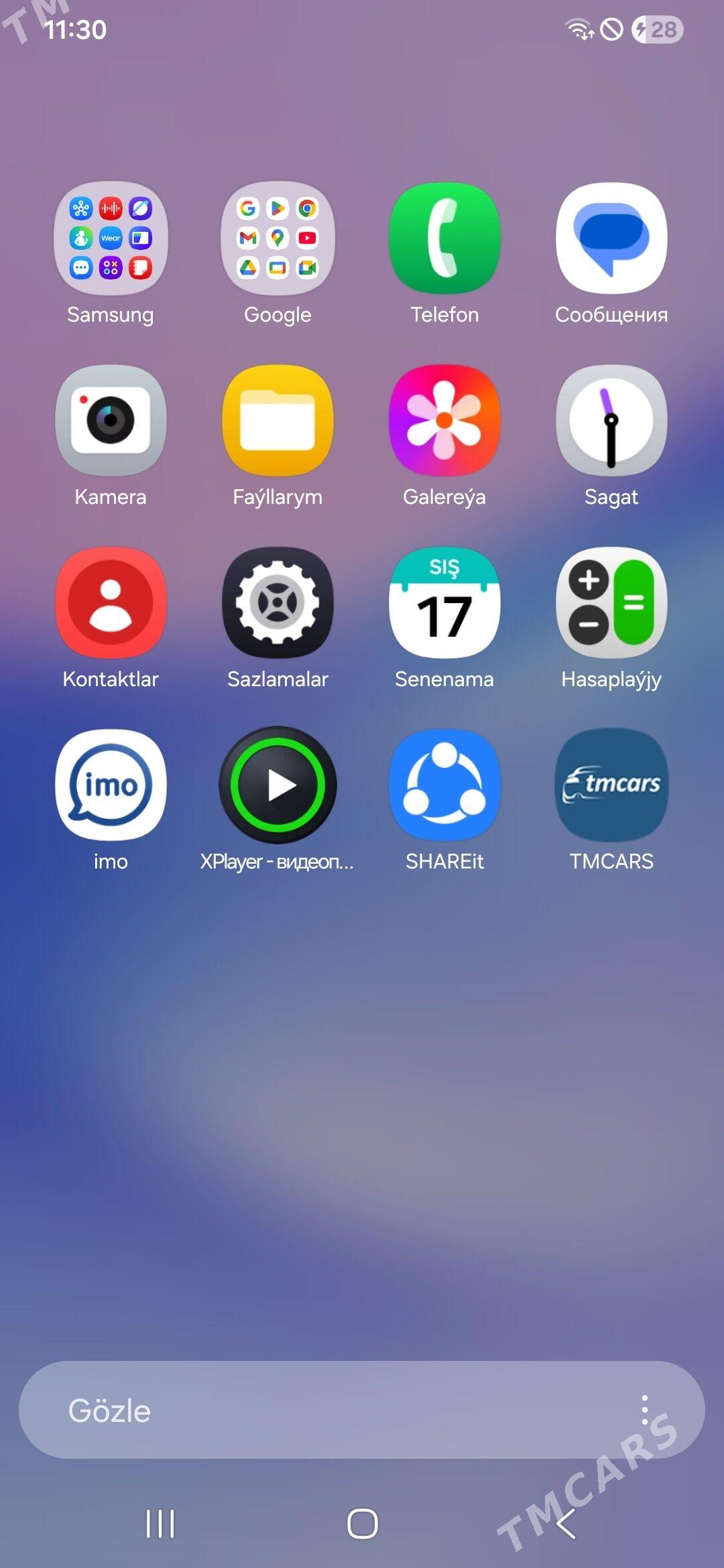Open Faýllarym file manager
Viewport: 724px width, 1568px height.
point(278,421)
